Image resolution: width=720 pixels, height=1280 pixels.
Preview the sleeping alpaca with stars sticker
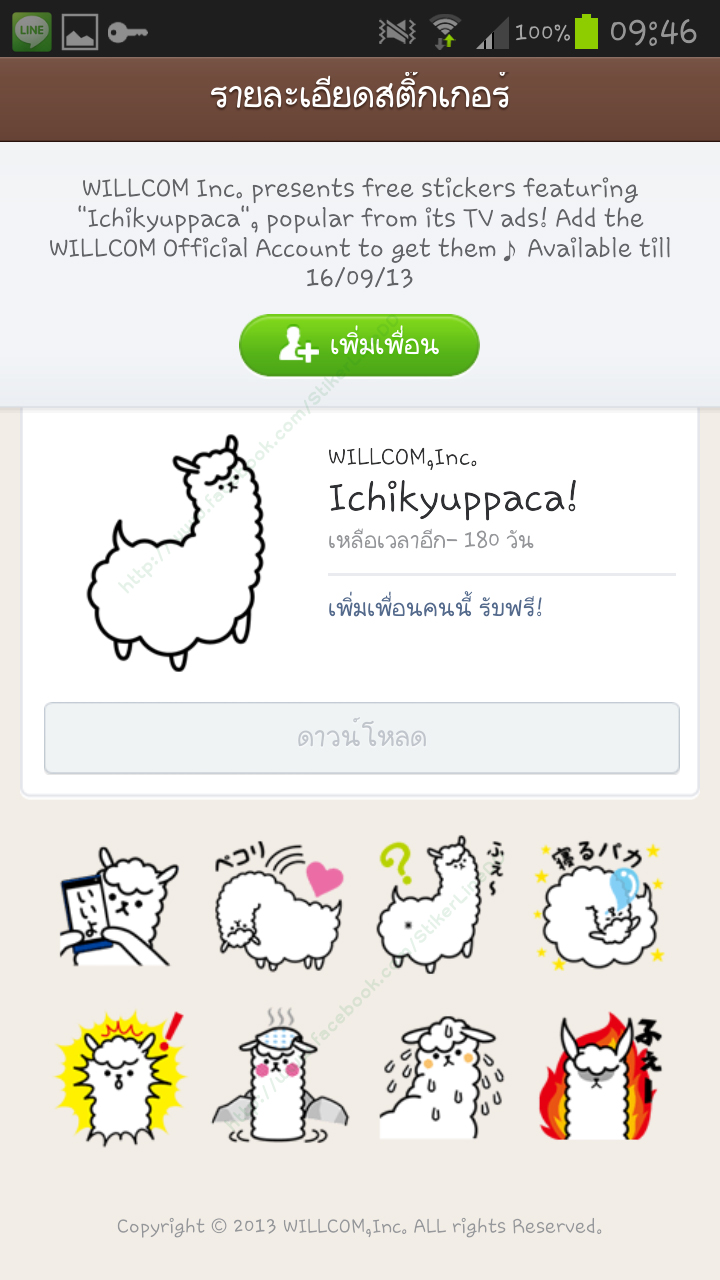(x=600, y=905)
